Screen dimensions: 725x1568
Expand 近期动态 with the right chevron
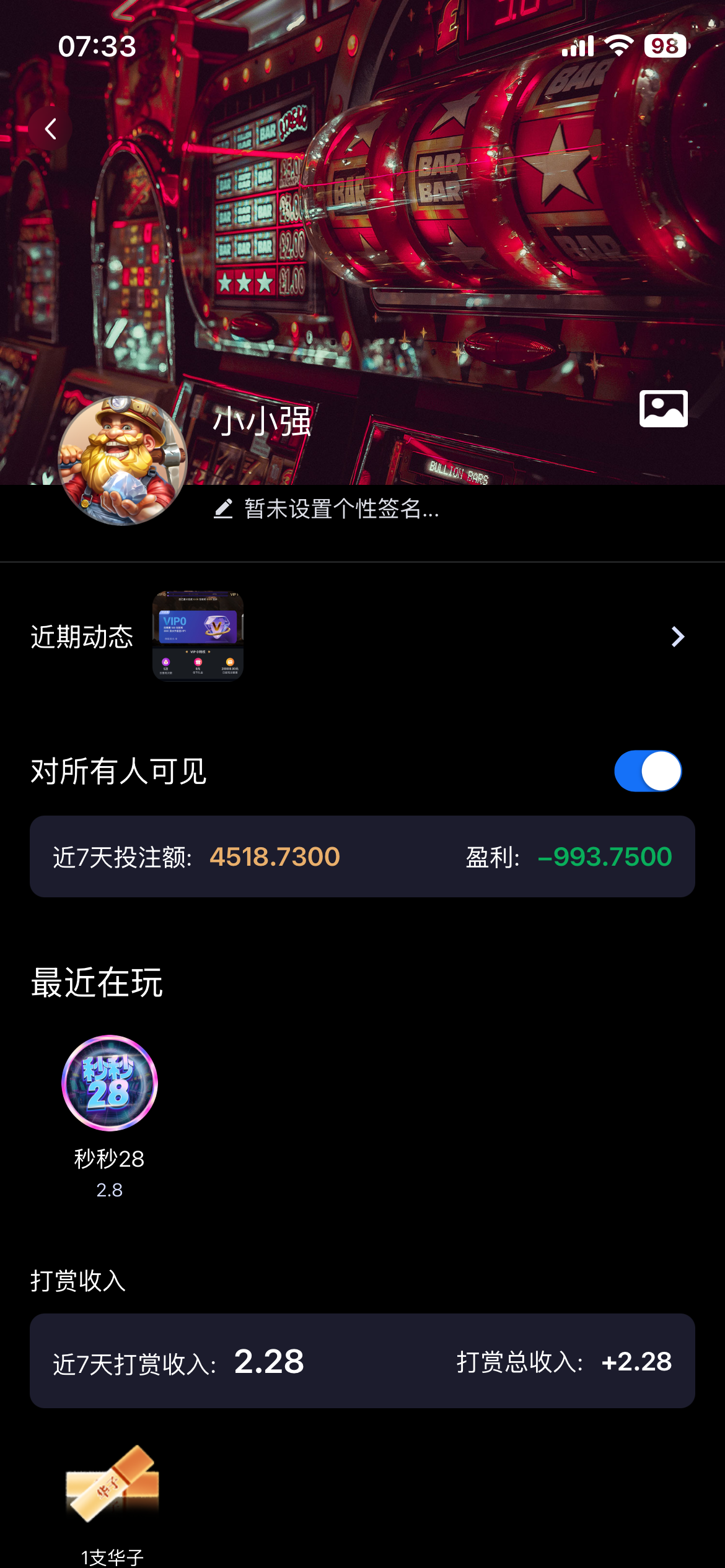pos(677,637)
